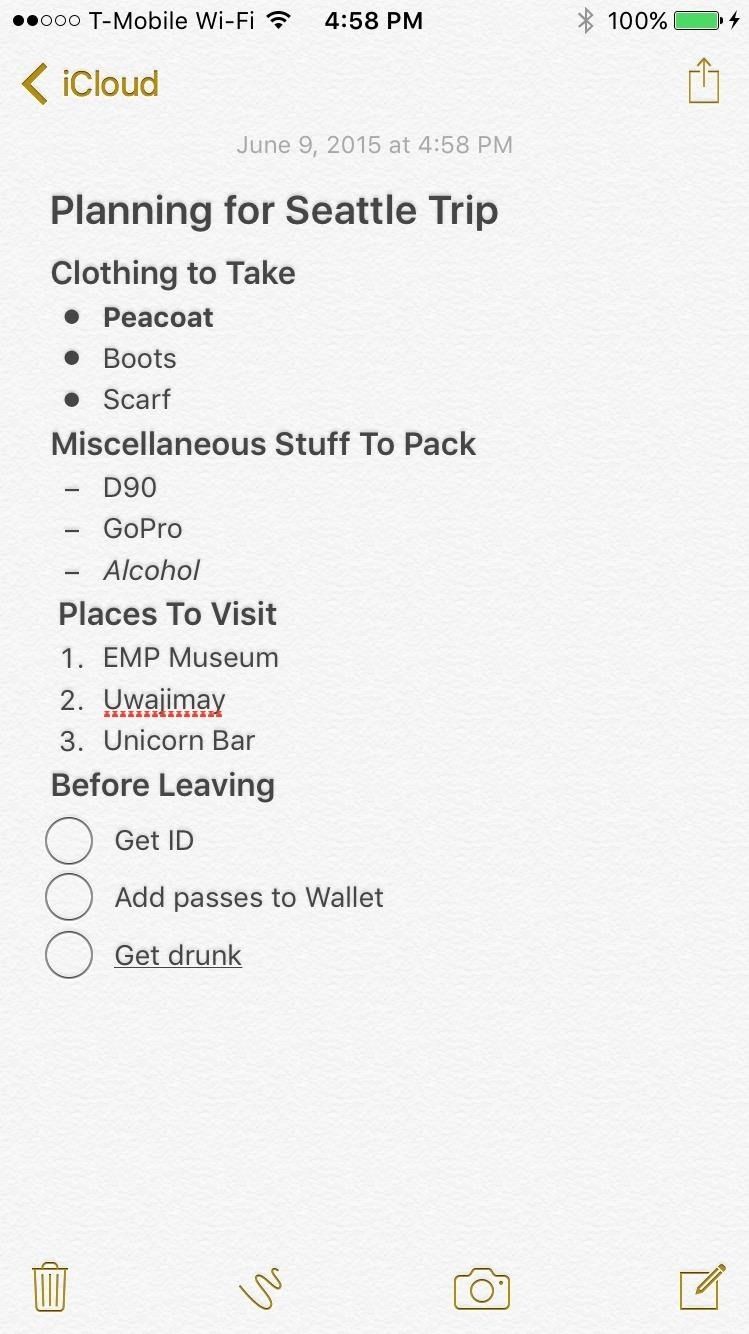The height and width of the screenshot is (1334, 749).
Task: Open the share sheet for this note
Action: 704,81
